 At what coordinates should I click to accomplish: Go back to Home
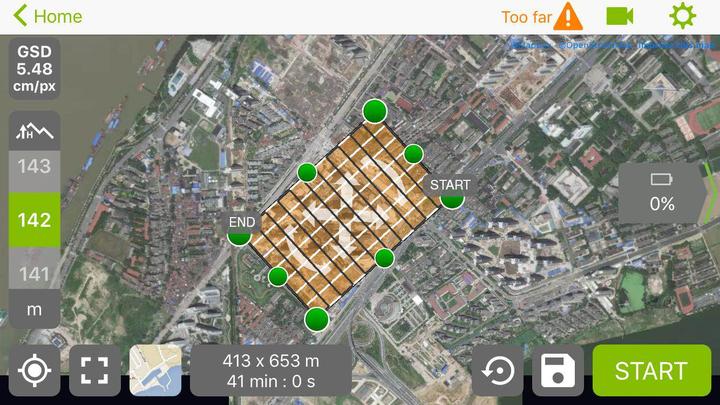click(x=47, y=17)
